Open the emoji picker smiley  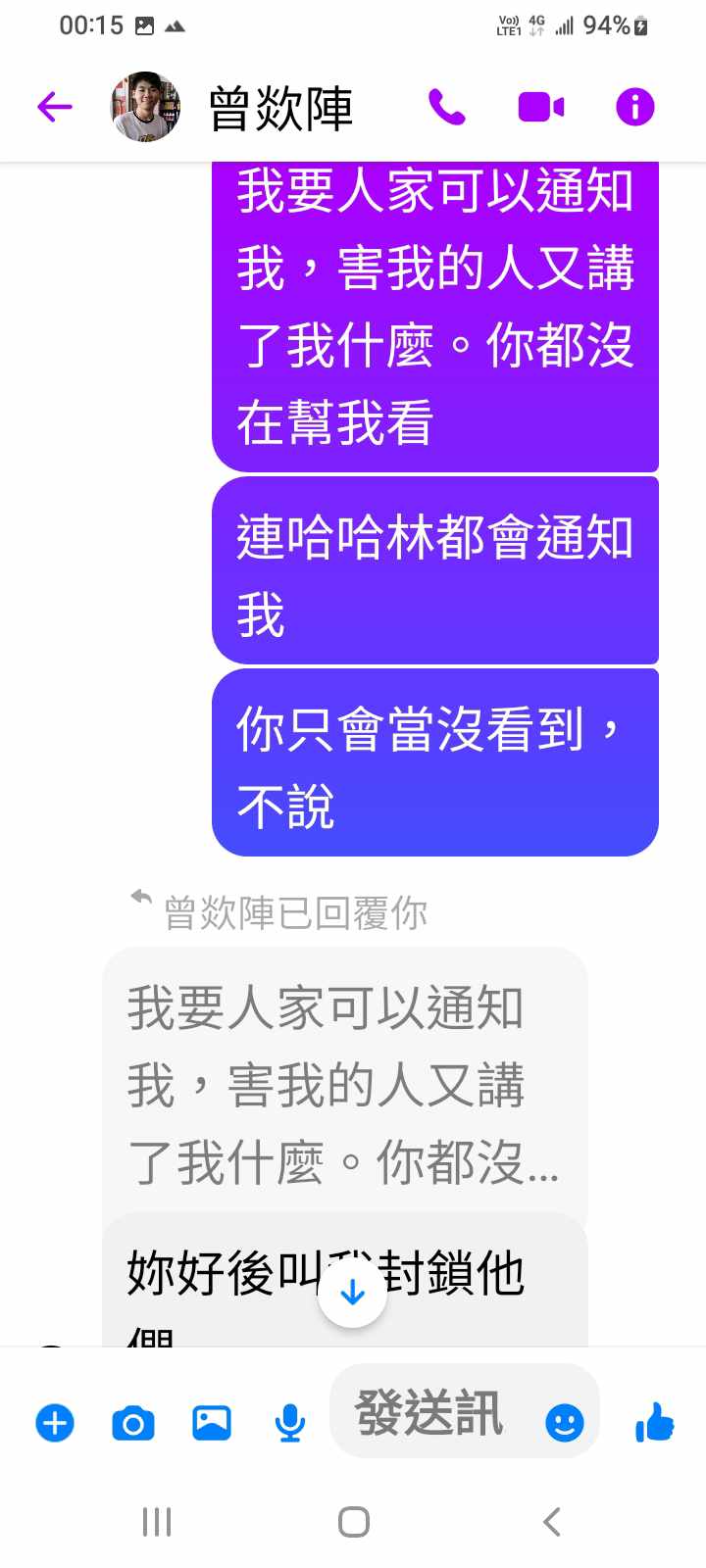pos(564,1422)
